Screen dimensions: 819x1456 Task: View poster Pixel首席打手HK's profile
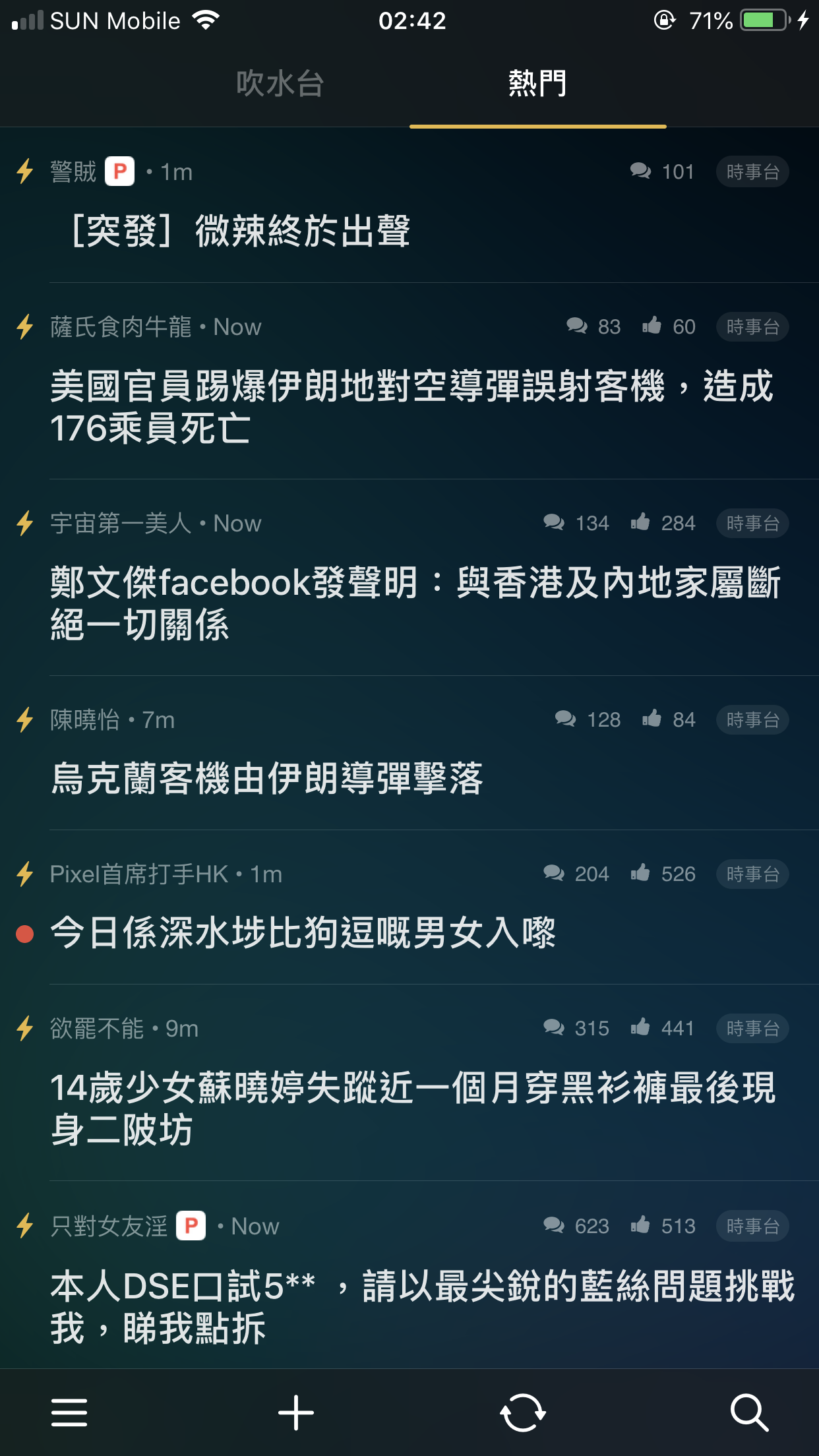click(139, 874)
